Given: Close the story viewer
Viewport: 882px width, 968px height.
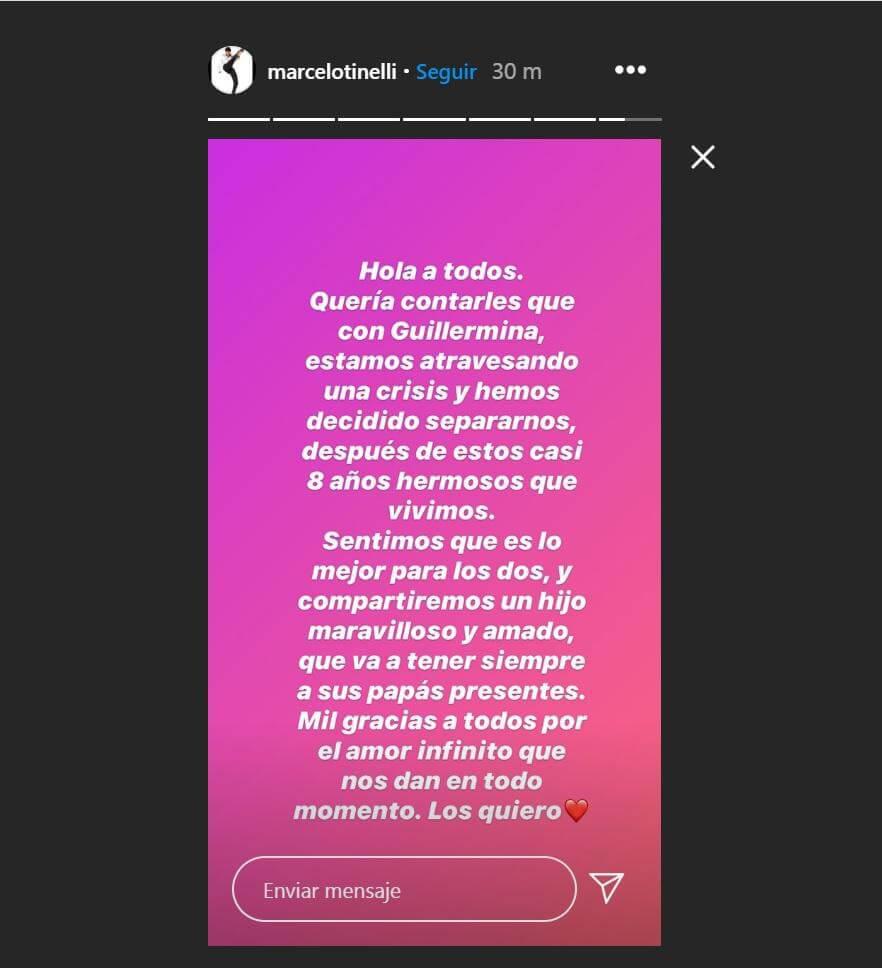Looking at the screenshot, I should [703, 157].
